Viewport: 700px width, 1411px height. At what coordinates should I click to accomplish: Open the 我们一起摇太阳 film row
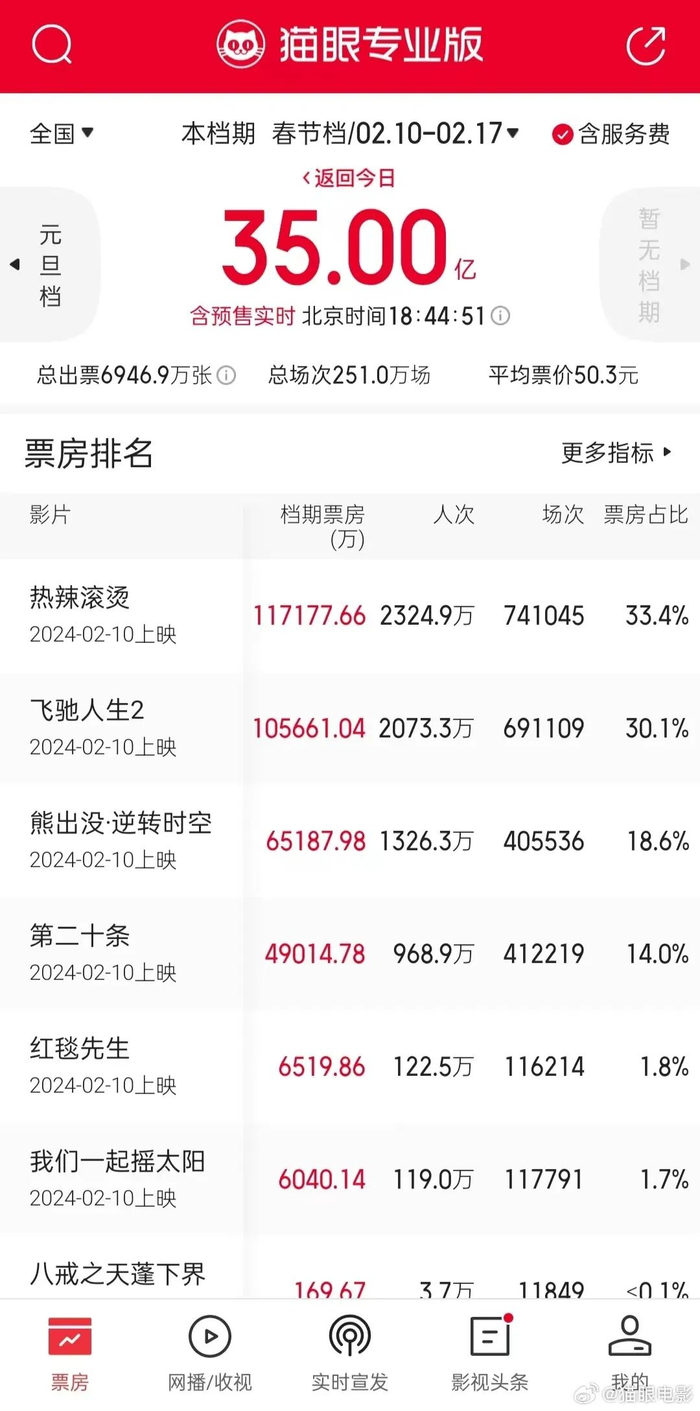tap(350, 1179)
